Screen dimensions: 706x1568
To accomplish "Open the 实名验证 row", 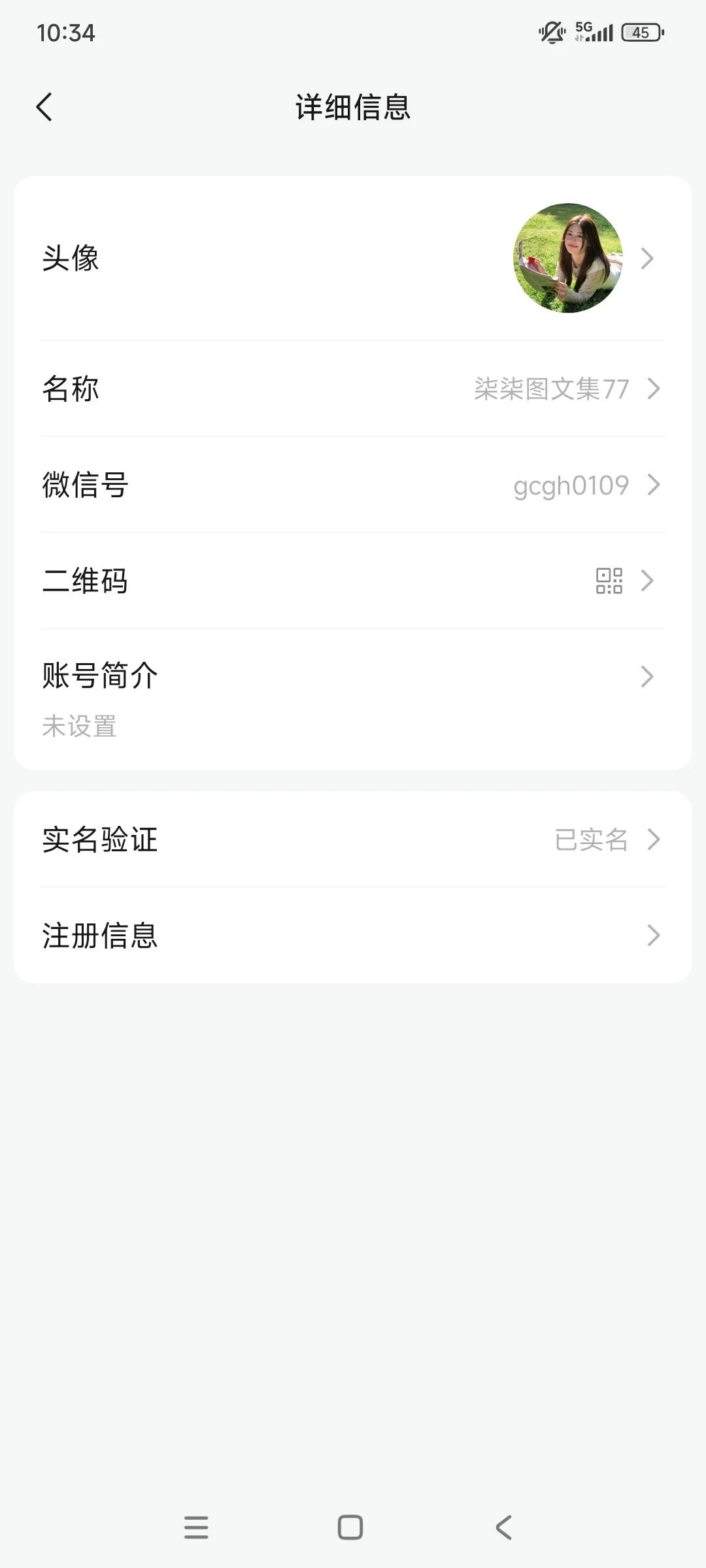I will coord(353,840).
